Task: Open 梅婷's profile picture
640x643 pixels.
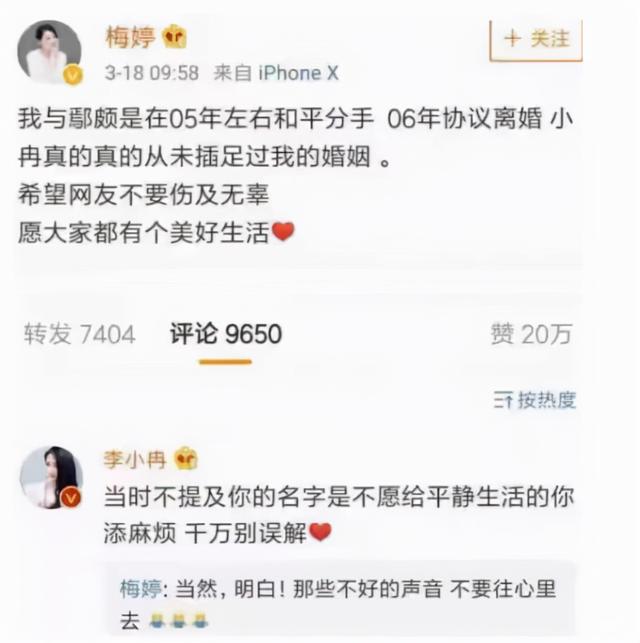Action: pos(49,51)
